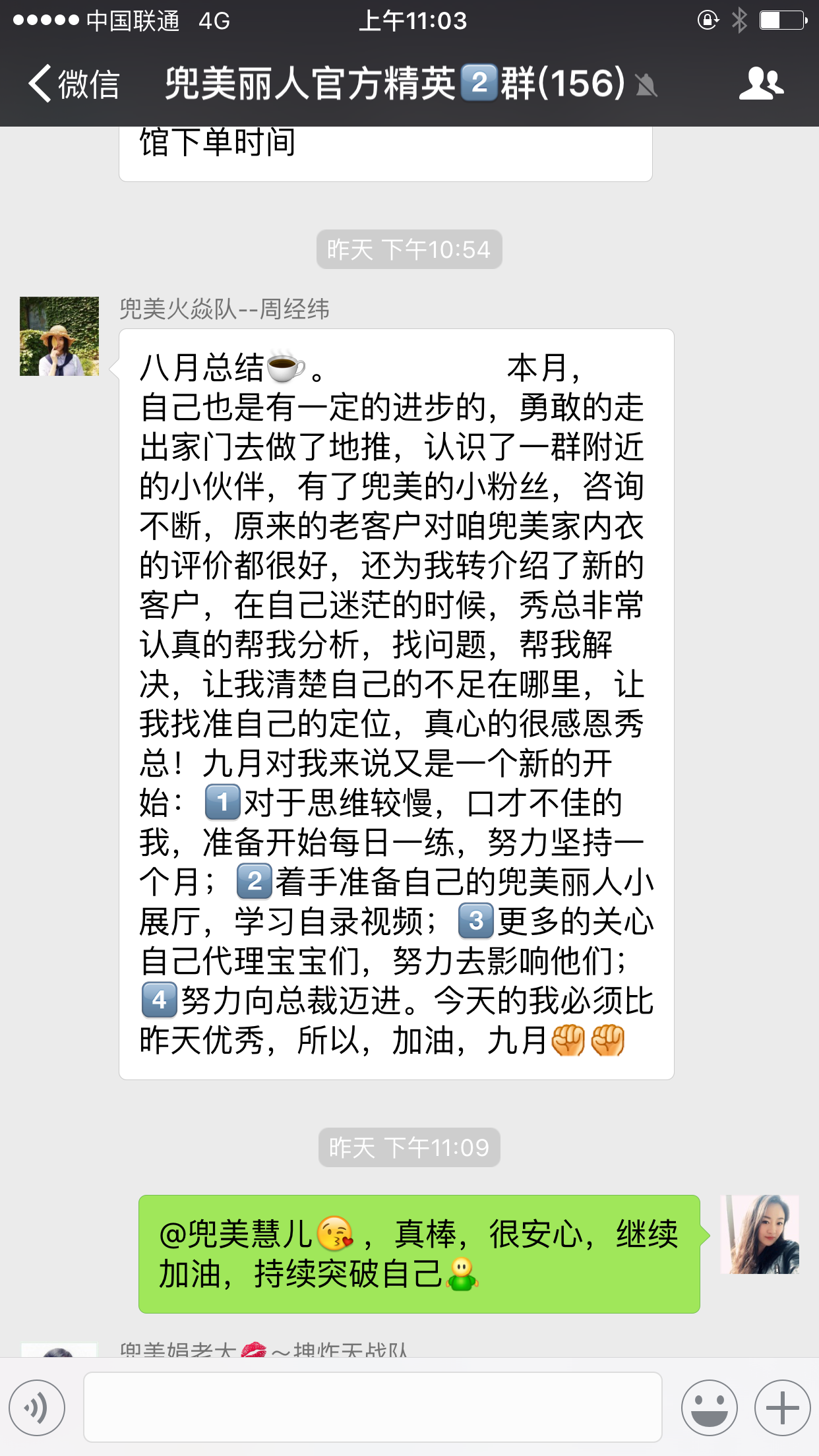This screenshot has width=819, height=1456.
Task: Tap your own avatar beside the green message
Action: pyautogui.click(x=760, y=1234)
